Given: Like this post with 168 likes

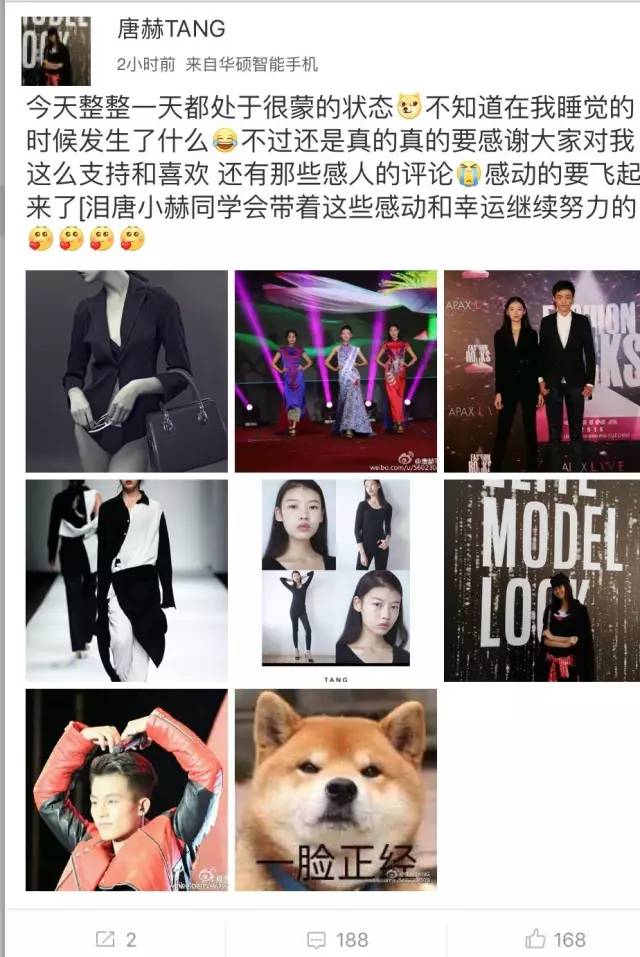Looking at the screenshot, I should 555,939.
